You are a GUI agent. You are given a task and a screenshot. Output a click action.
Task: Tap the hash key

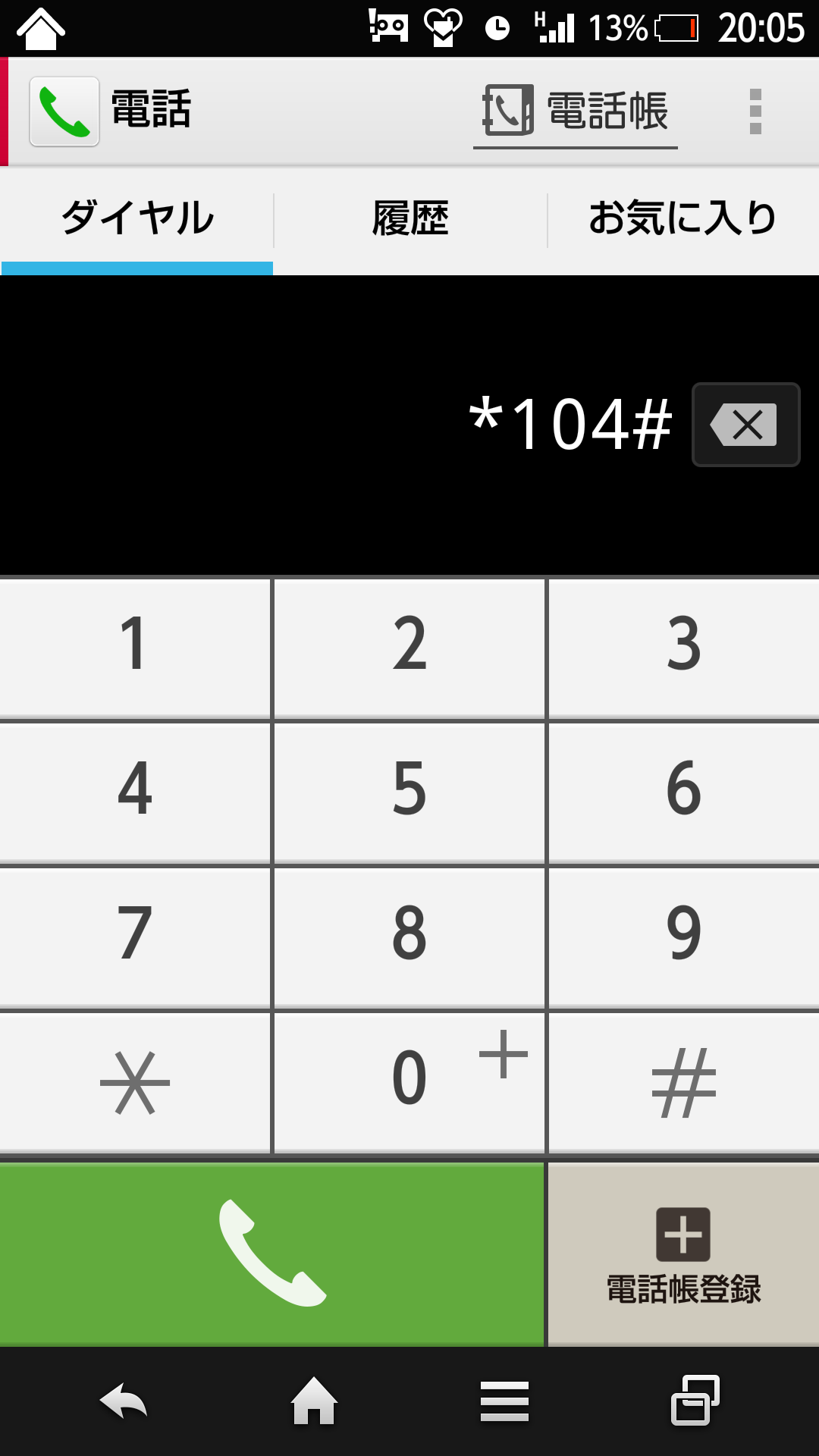[x=683, y=1081]
